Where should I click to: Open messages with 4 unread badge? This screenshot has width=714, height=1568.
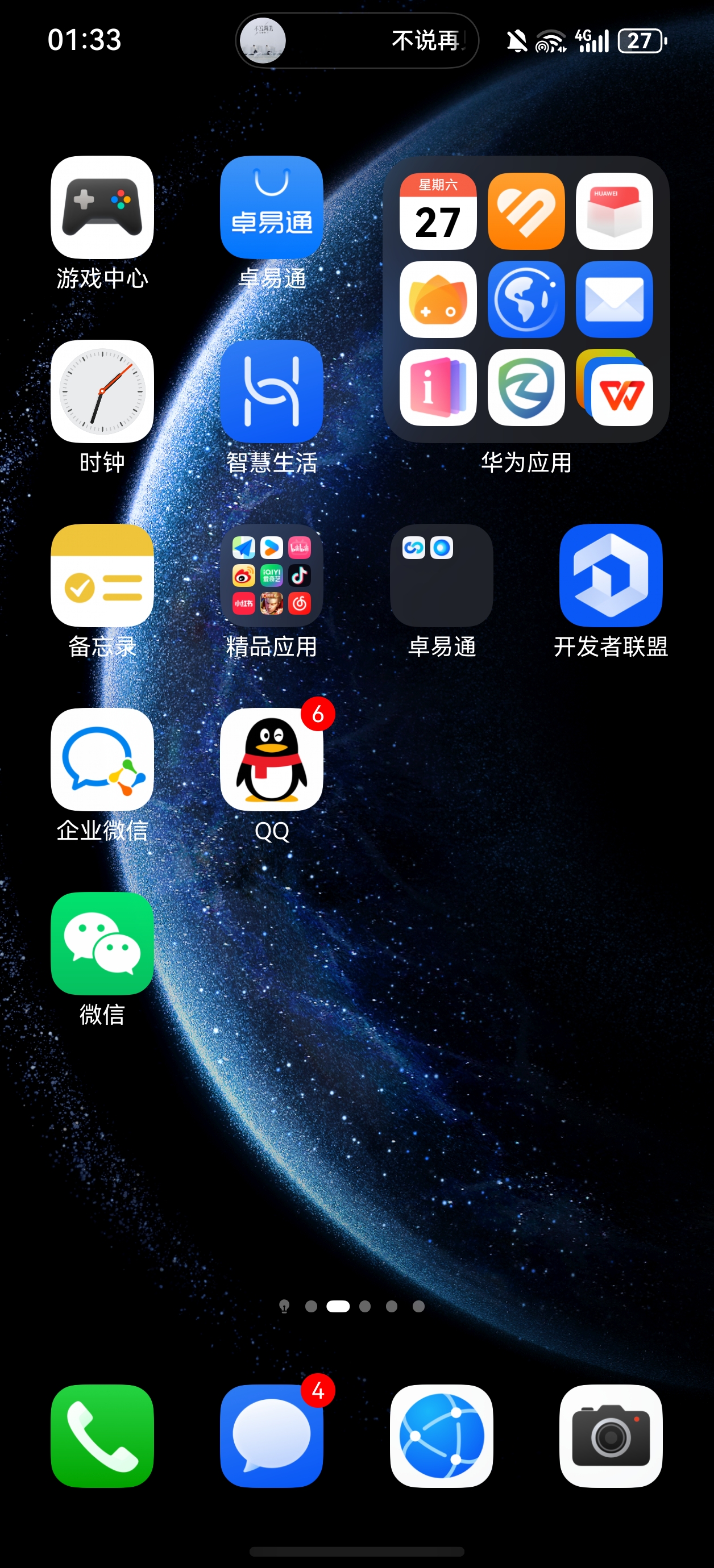coord(271,1436)
